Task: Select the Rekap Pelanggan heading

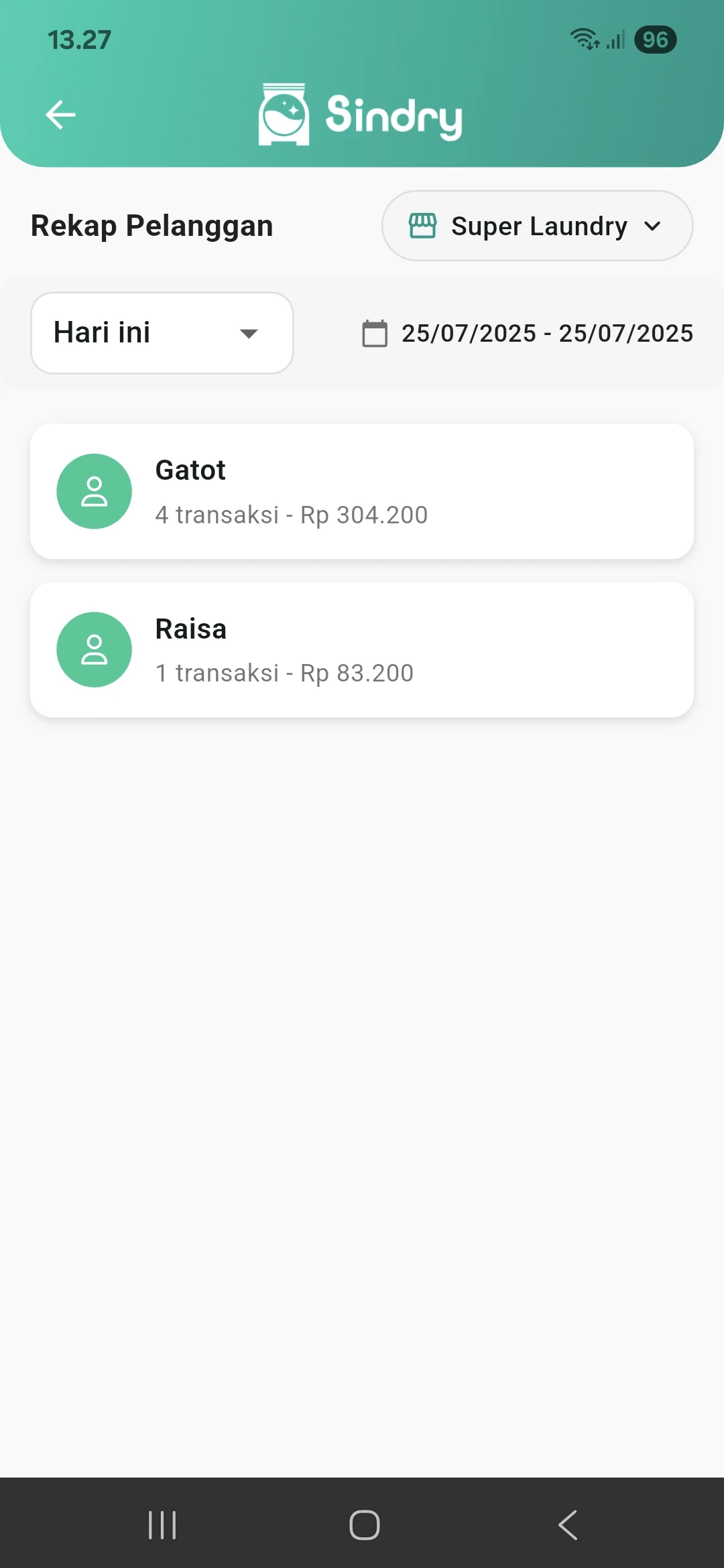Action: coord(151,226)
